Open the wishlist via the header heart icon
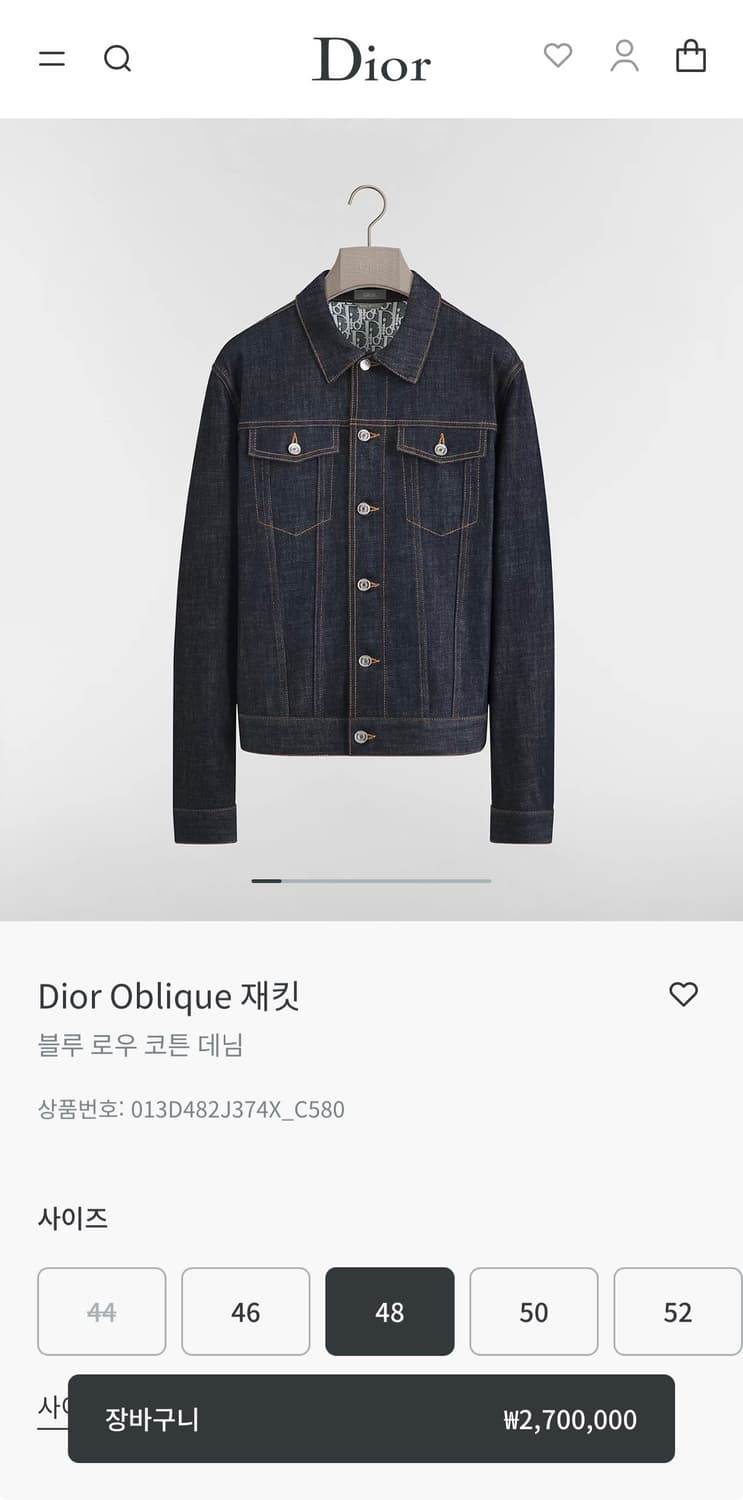The height and width of the screenshot is (1500, 743). tap(557, 56)
